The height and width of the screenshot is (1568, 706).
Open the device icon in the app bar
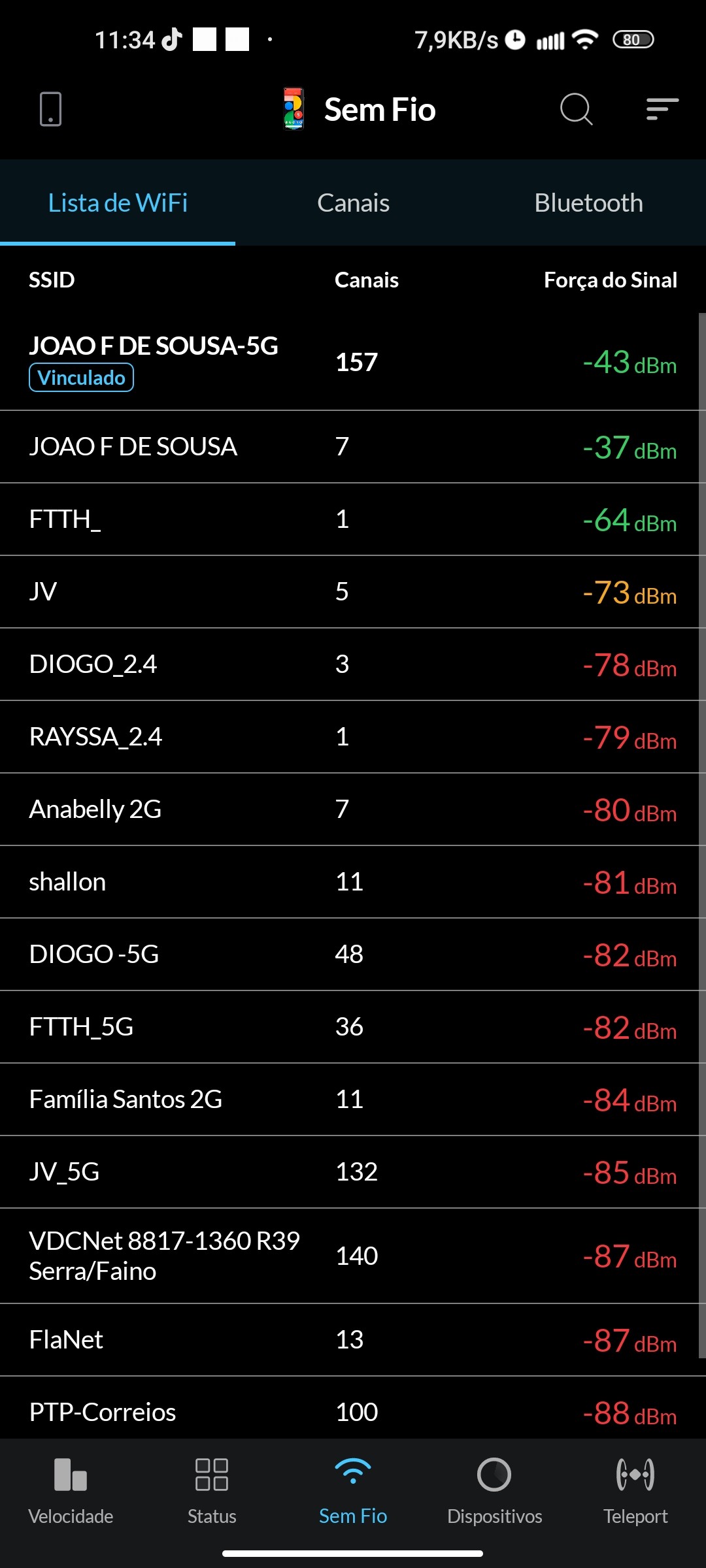pos(50,109)
